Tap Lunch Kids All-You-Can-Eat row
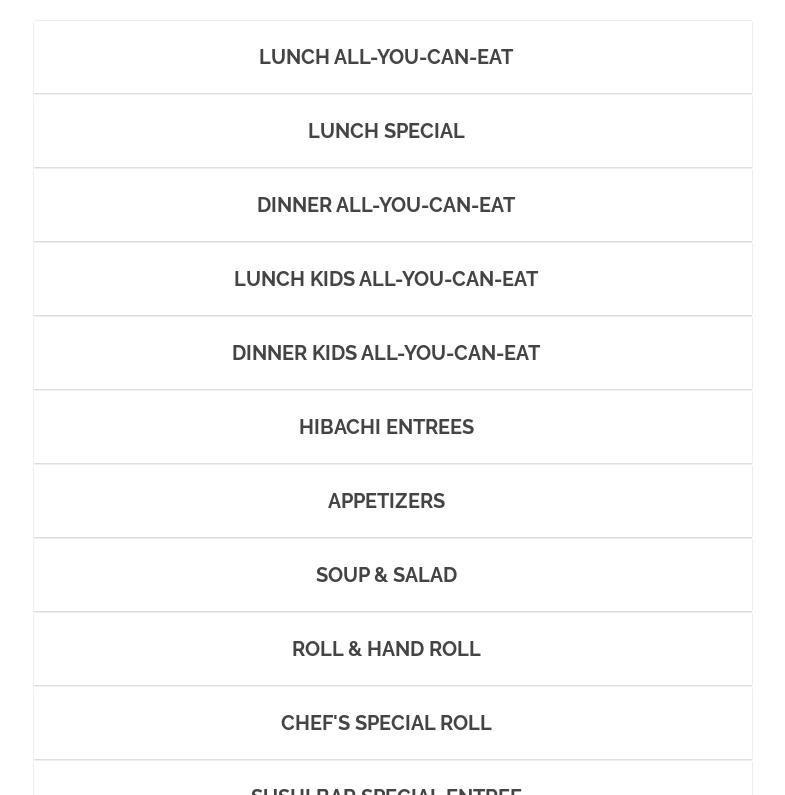The height and width of the screenshot is (795, 785). pos(392,279)
